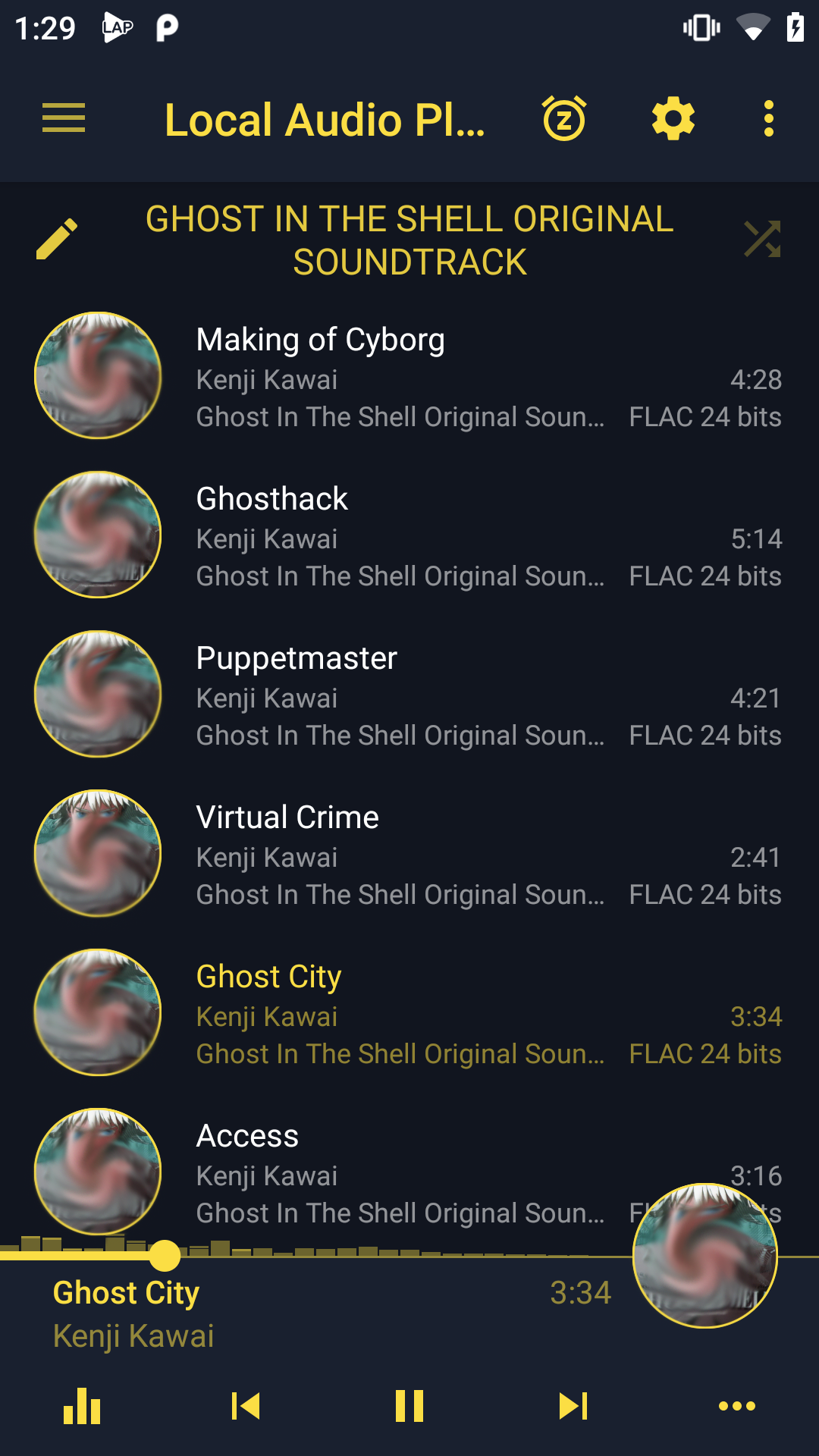Play the track Virtual Crime

pos(409,855)
